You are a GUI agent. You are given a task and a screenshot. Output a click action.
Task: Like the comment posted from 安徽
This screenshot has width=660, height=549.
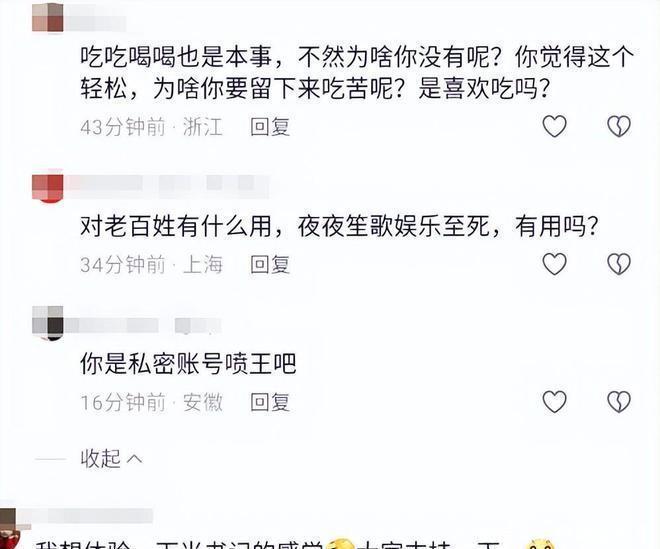[x=553, y=401]
